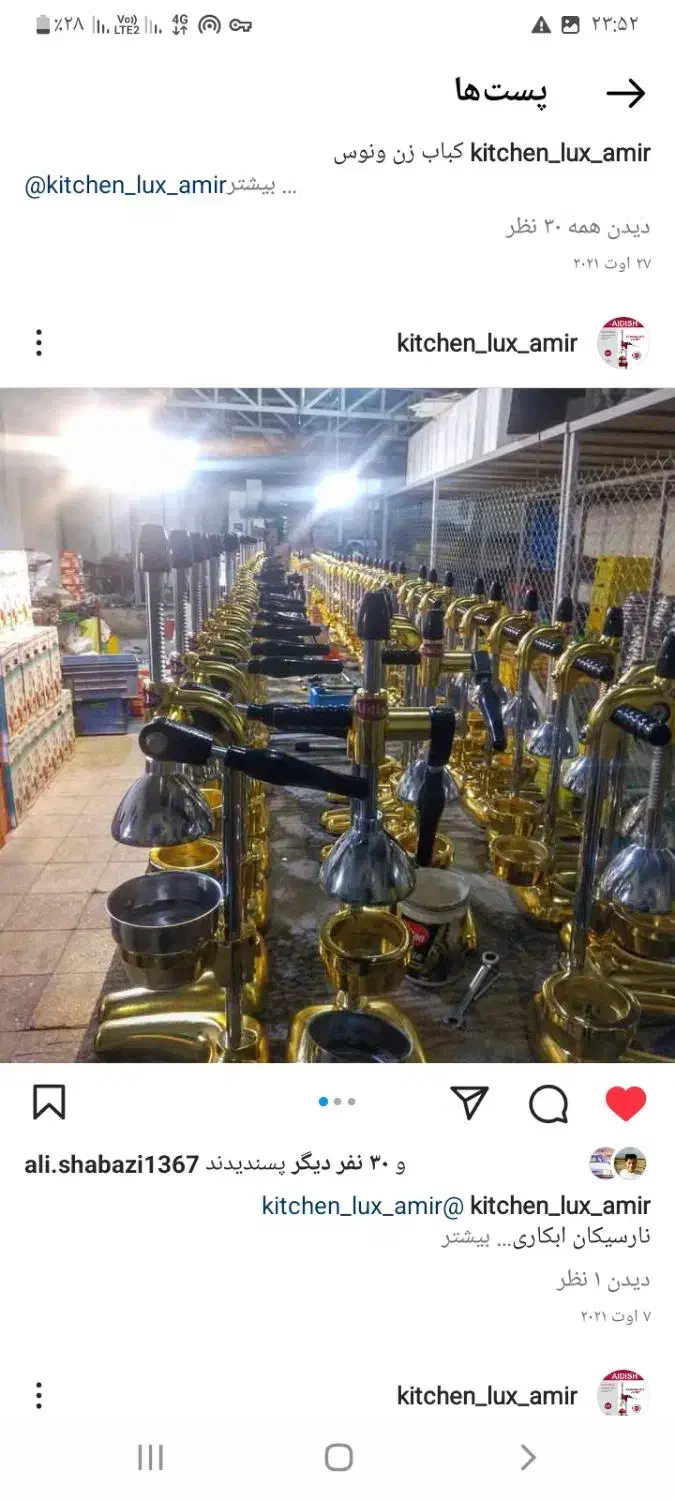Expand the caption that starts with نارسیکان ابکاری

tap(466, 1238)
